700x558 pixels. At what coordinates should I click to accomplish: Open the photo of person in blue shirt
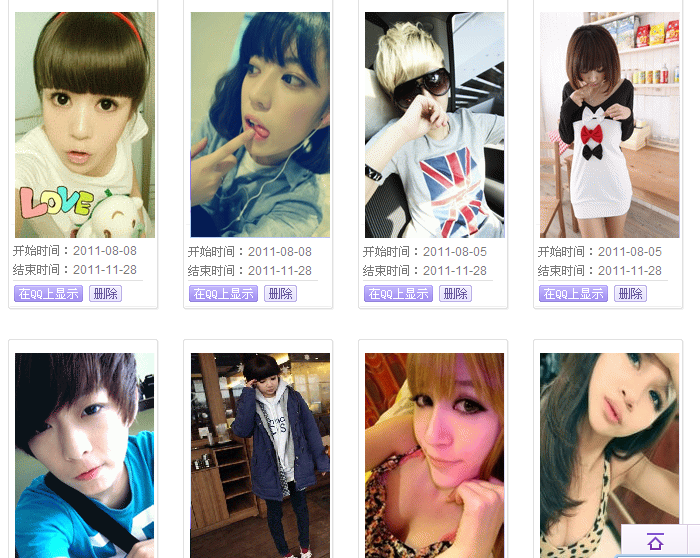(85, 455)
